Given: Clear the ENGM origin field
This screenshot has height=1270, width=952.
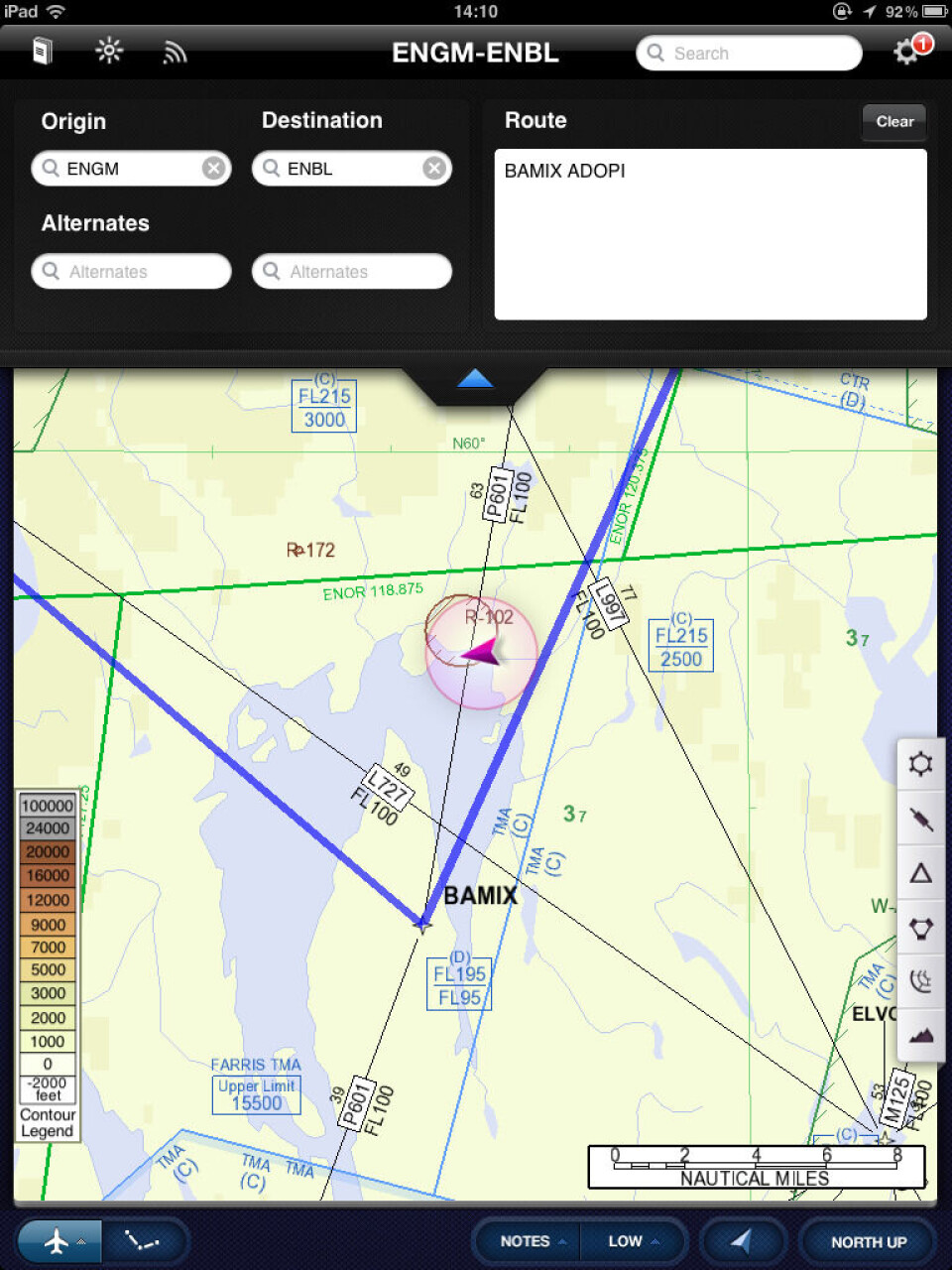Looking at the screenshot, I should [x=213, y=169].
